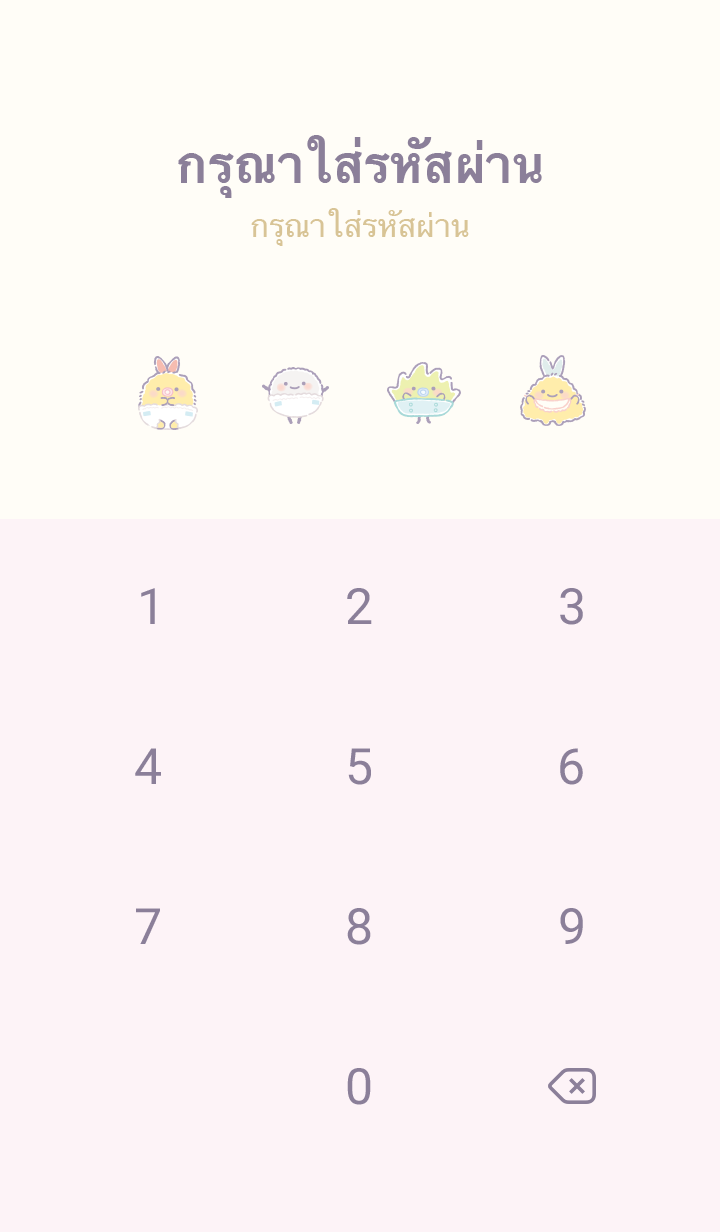Screen dimensions: 720x1232
Task: Enter digit 8 on the keypad
Action: pos(359,927)
